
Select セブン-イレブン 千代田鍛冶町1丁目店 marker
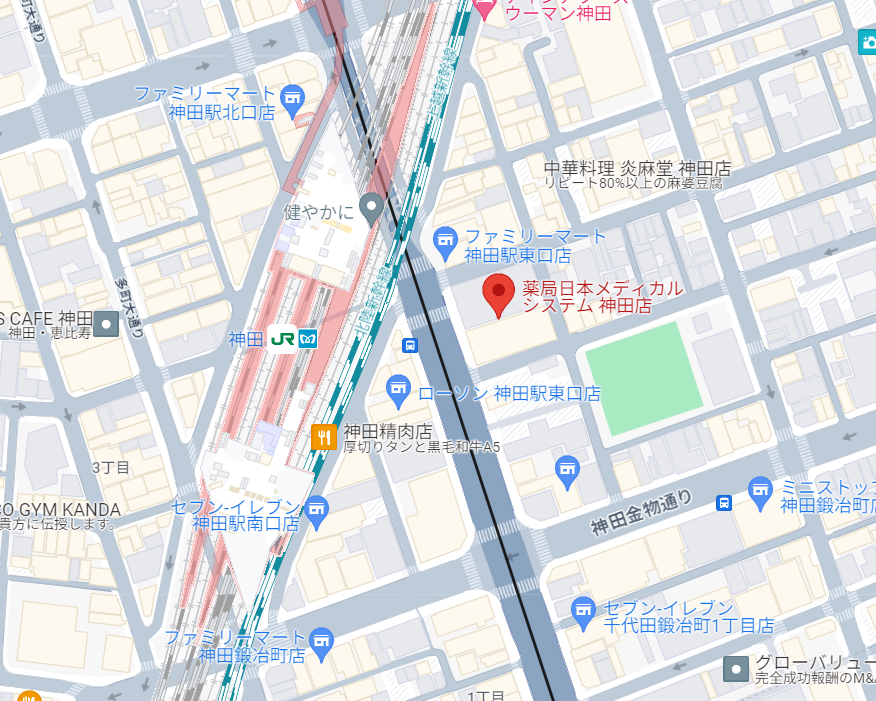tap(584, 609)
